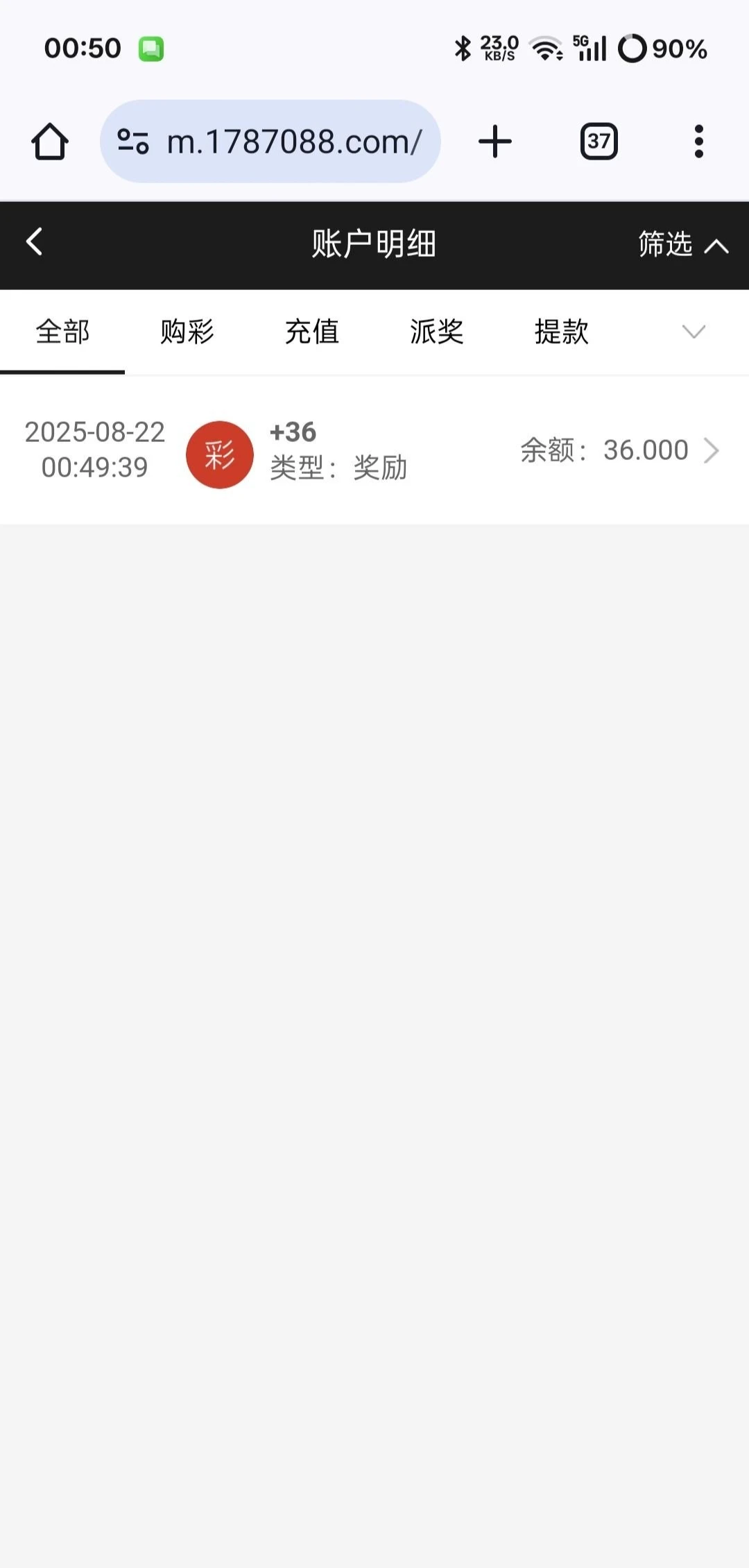This screenshot has height=1568, width=749.
Task: Tap the tab switcher showing 37 tabs
Action: click(x=598, y=141)
